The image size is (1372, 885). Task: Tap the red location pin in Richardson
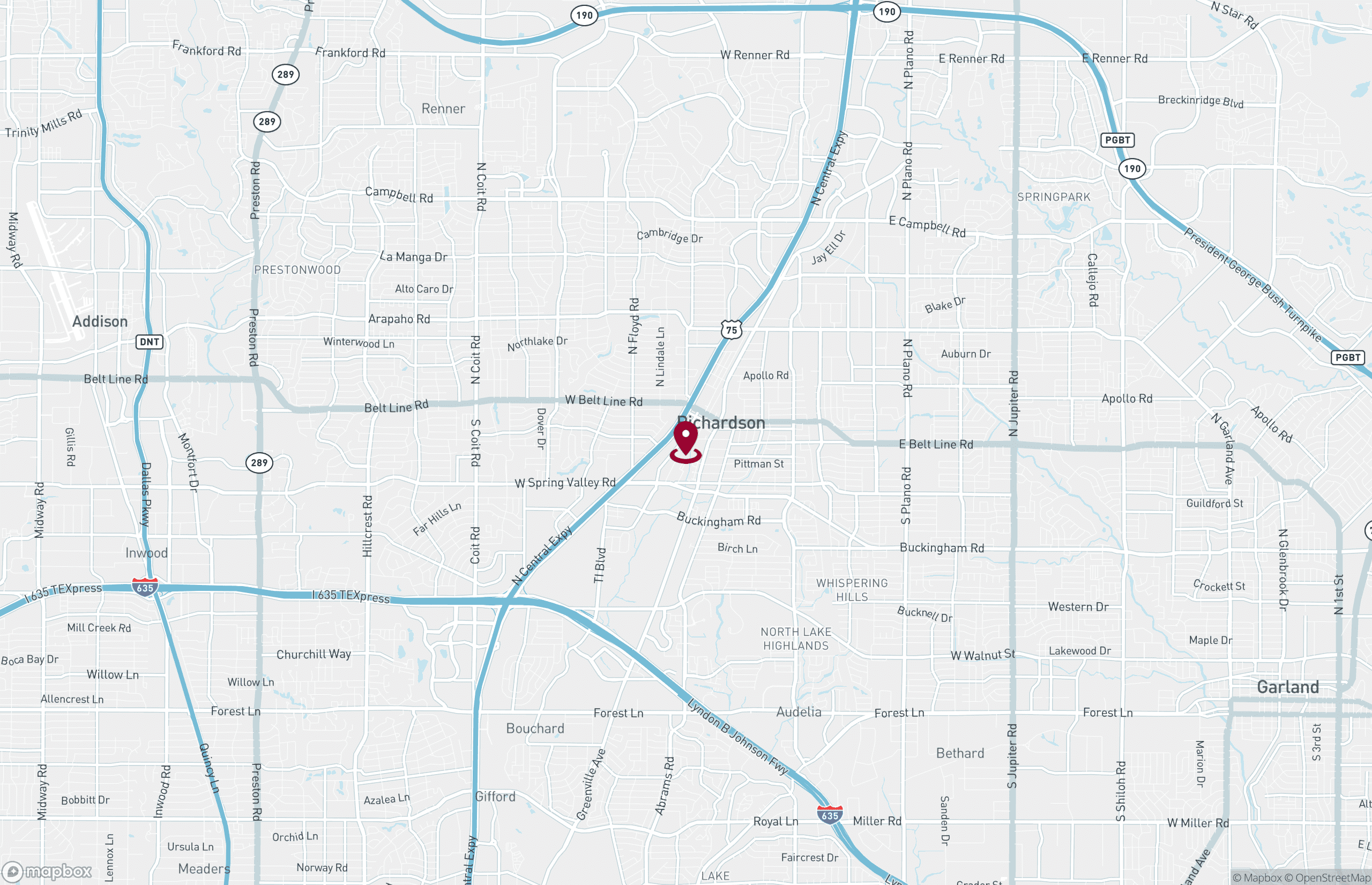point(685,440)
